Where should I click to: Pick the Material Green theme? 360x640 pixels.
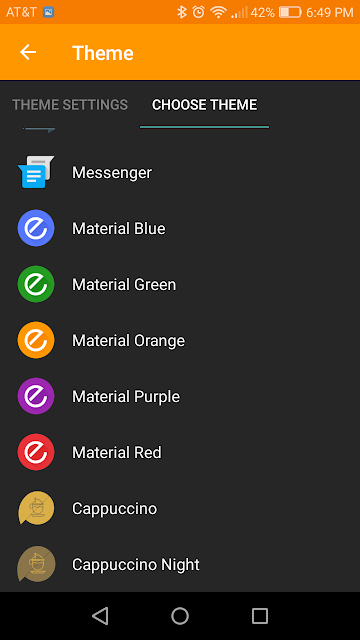[180, 284]
